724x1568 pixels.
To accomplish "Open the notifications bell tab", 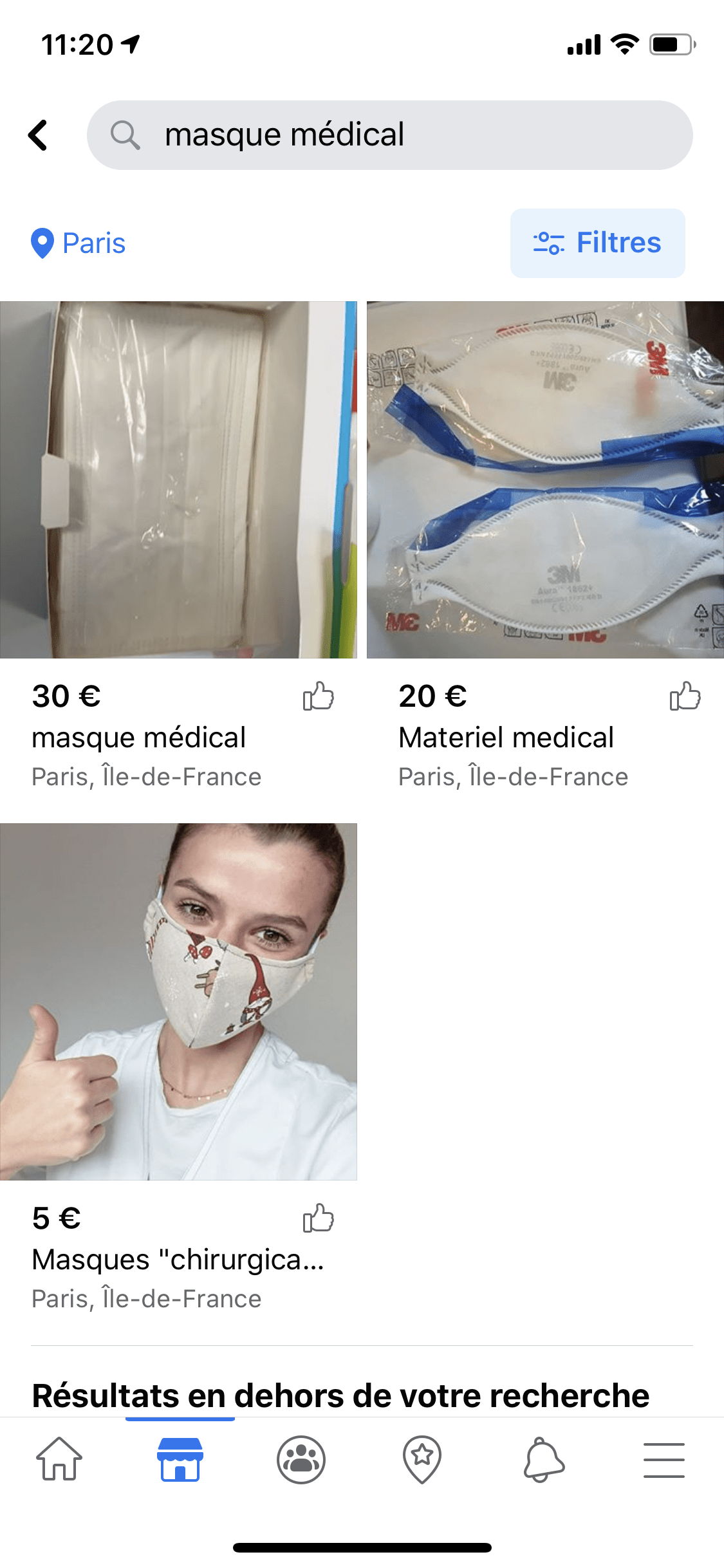I will [544, 1459].
